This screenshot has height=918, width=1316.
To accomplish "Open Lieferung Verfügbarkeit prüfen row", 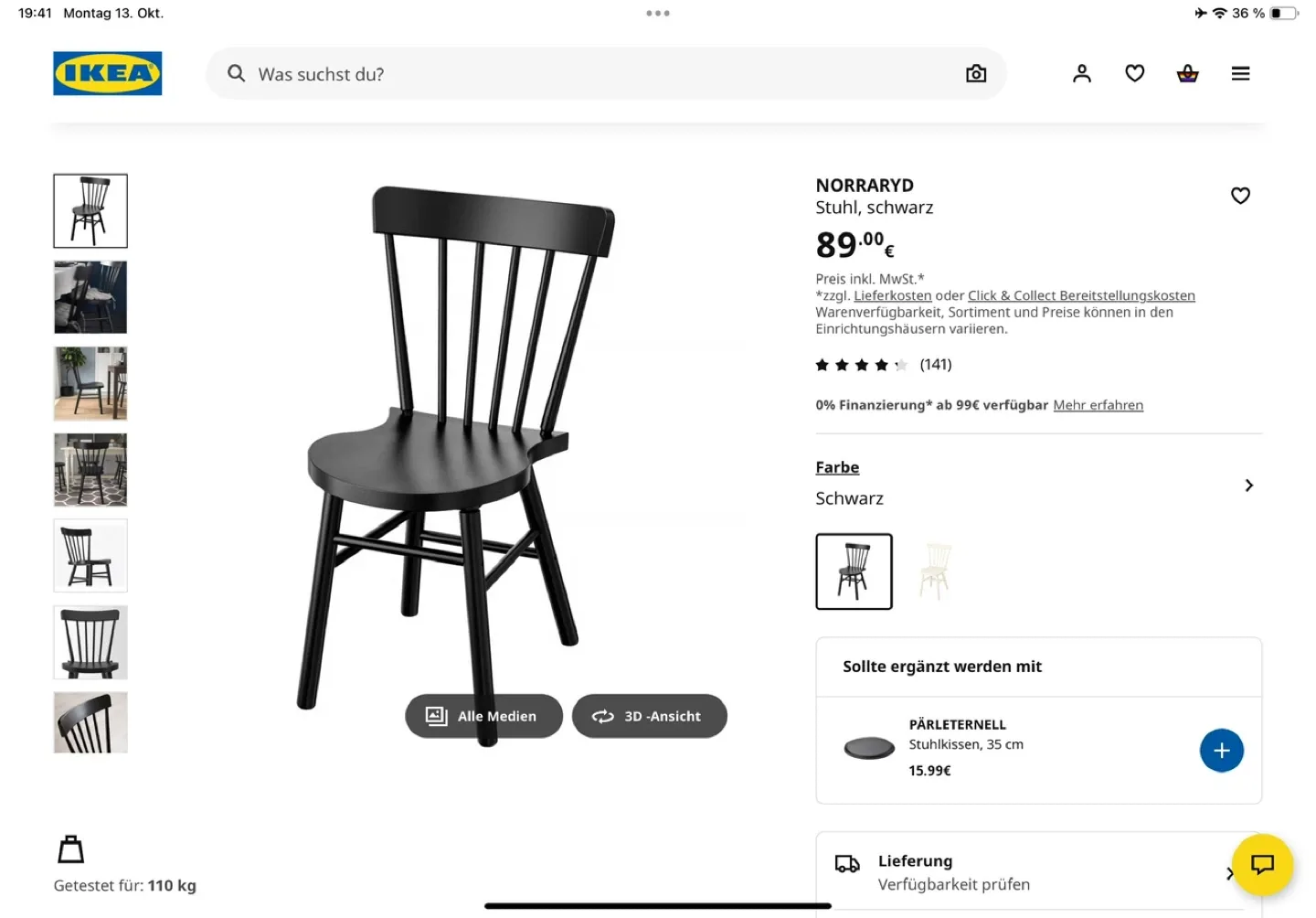I will click(1033, 872).
